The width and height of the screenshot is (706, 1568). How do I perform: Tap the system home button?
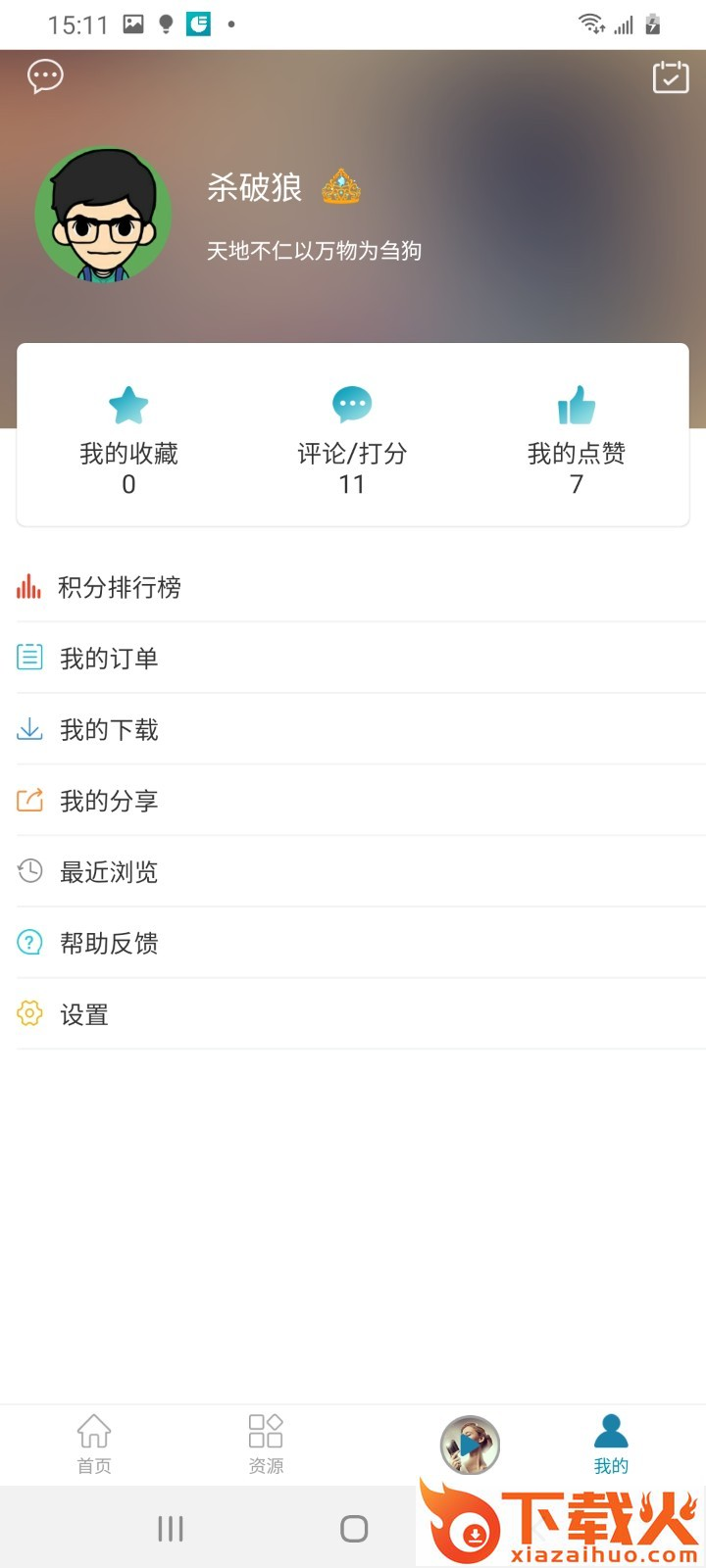pyautogui.click(x=354, y=1529)
